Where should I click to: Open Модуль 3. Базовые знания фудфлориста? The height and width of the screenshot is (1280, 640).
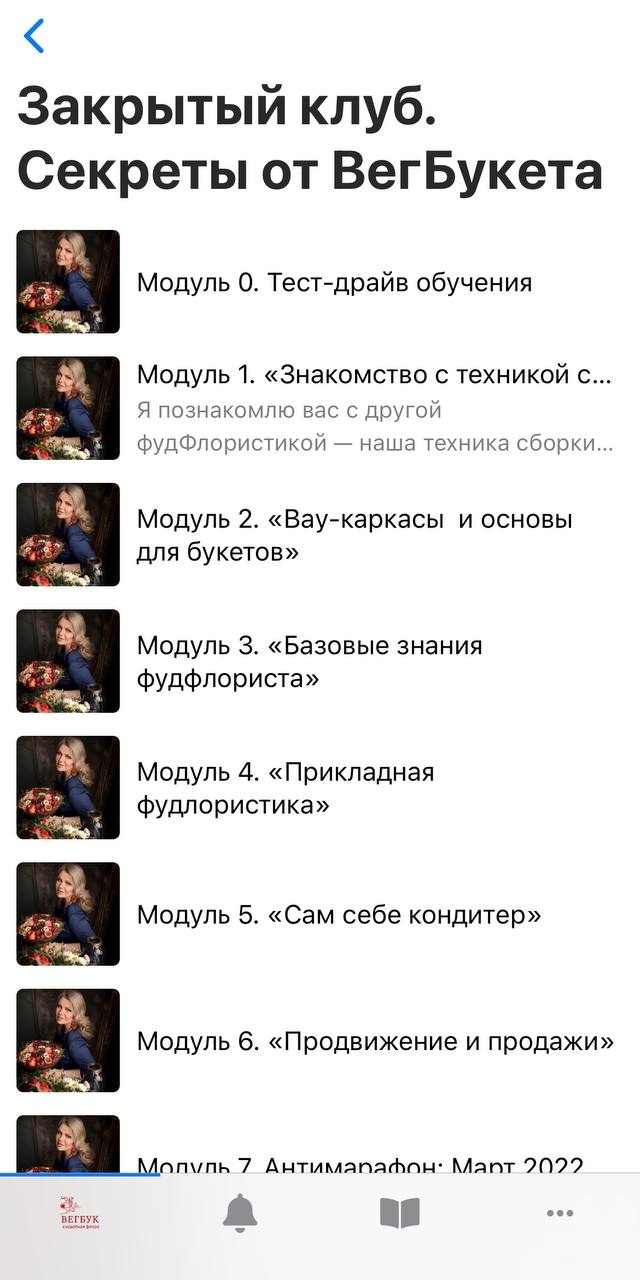tap(309, 661)
